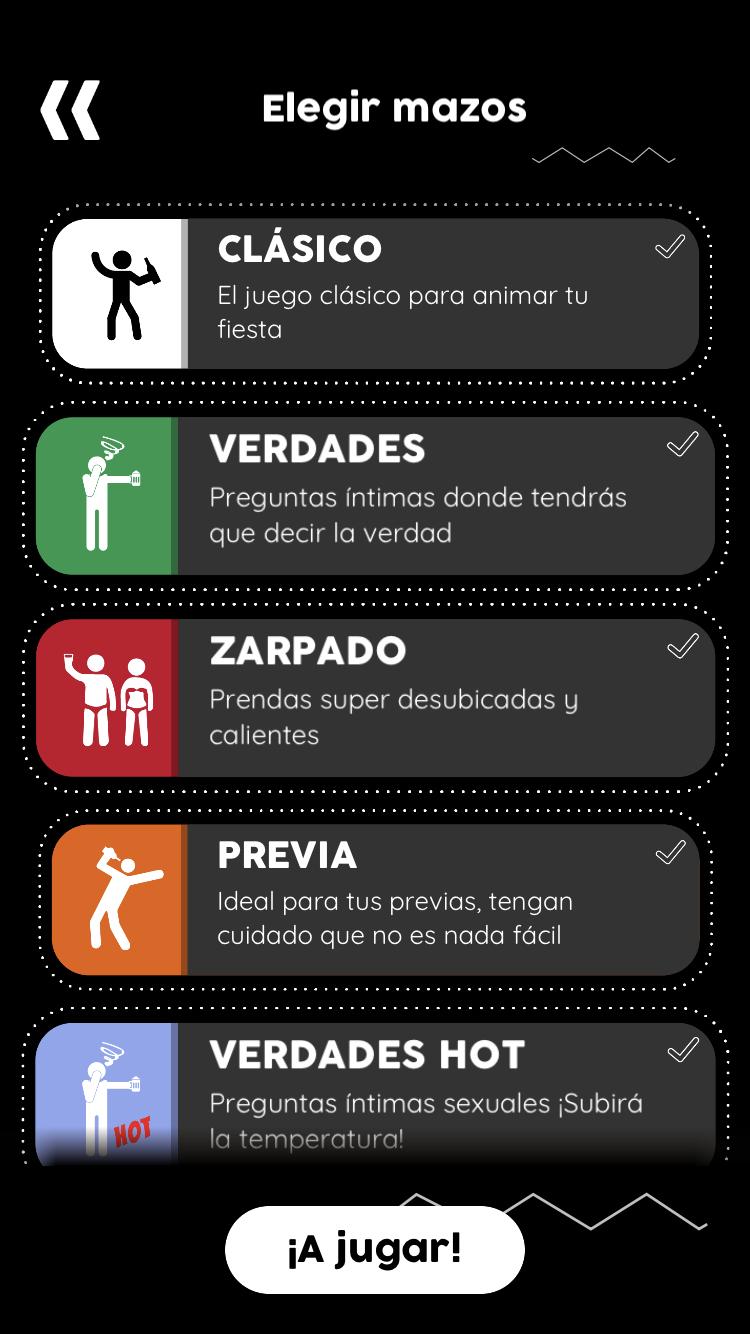
Task: Pick the PREVIA deck card
Action: (375, 899)
